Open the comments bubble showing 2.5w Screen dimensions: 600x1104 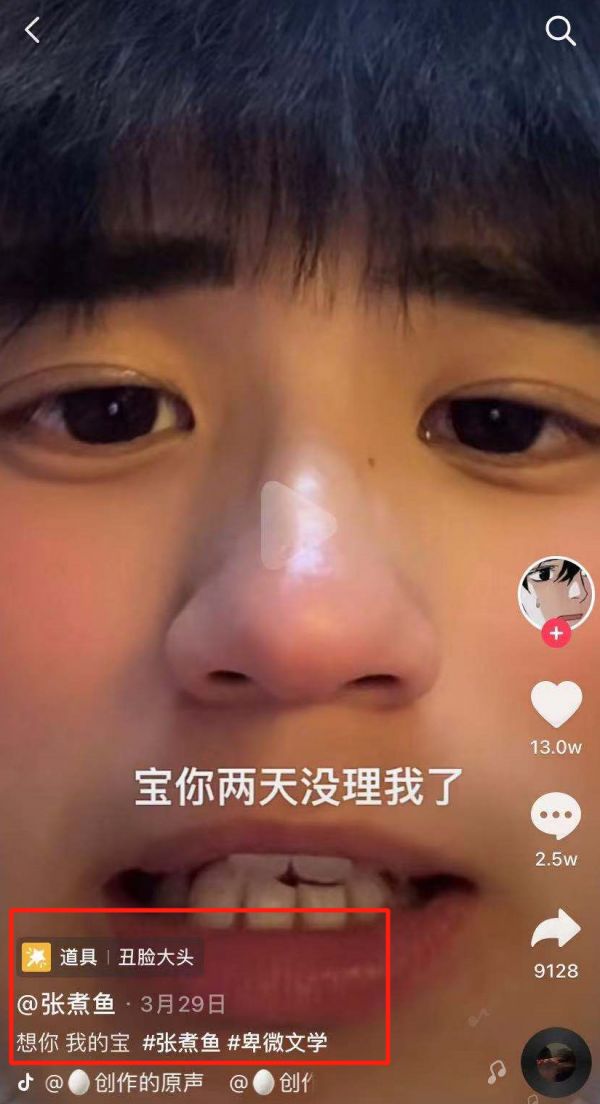(x=556, y=815)
